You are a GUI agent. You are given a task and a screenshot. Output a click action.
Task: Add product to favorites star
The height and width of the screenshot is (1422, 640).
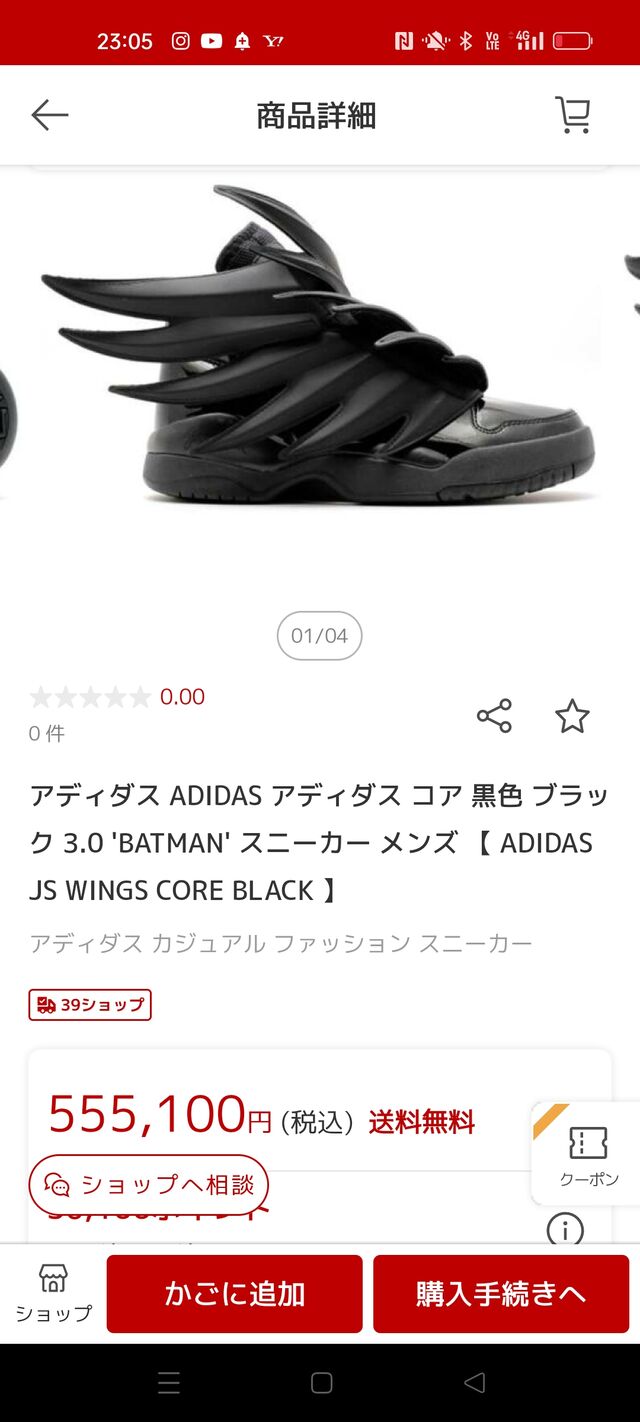tap(572, 716)
